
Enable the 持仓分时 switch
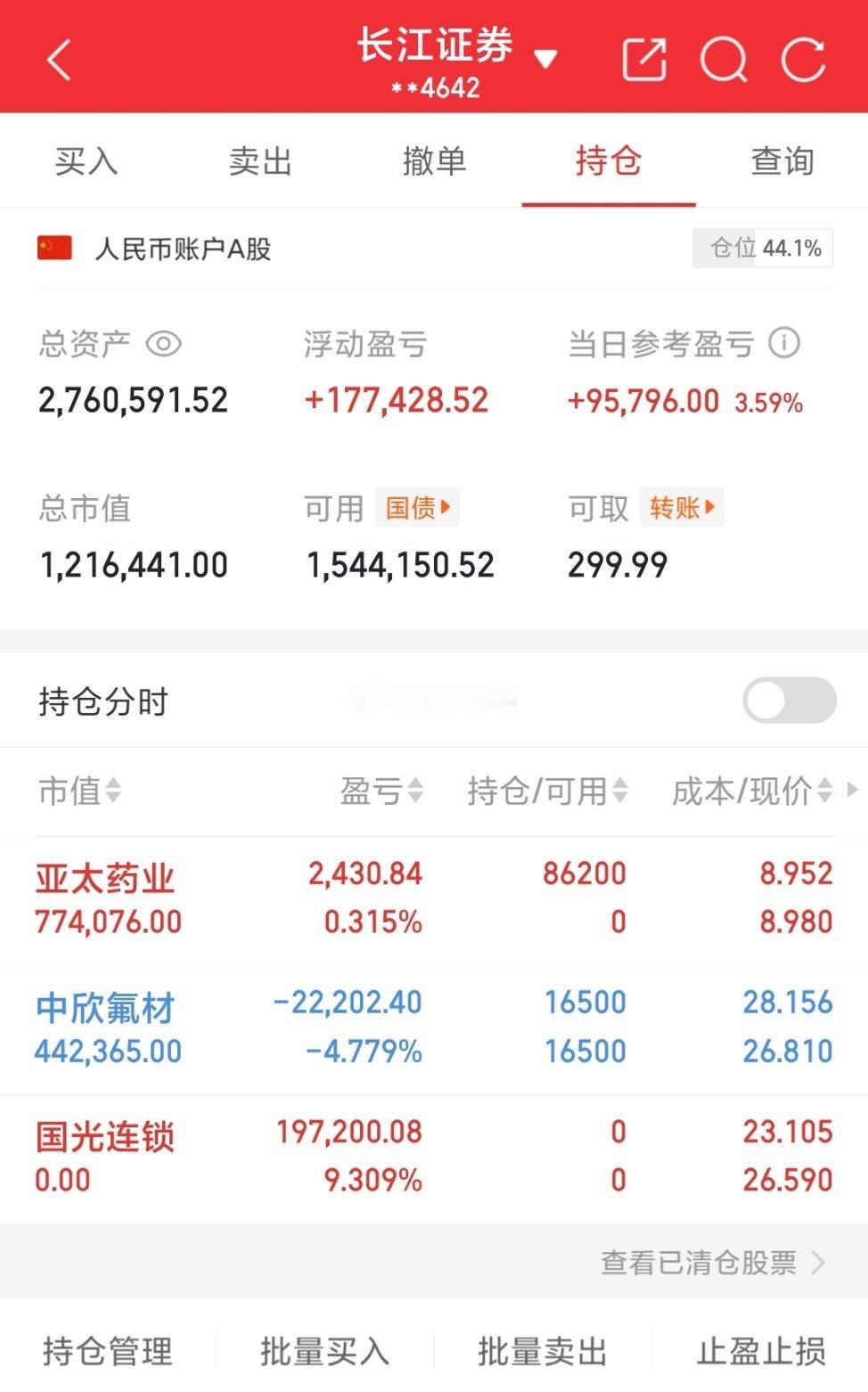(788, 700)
